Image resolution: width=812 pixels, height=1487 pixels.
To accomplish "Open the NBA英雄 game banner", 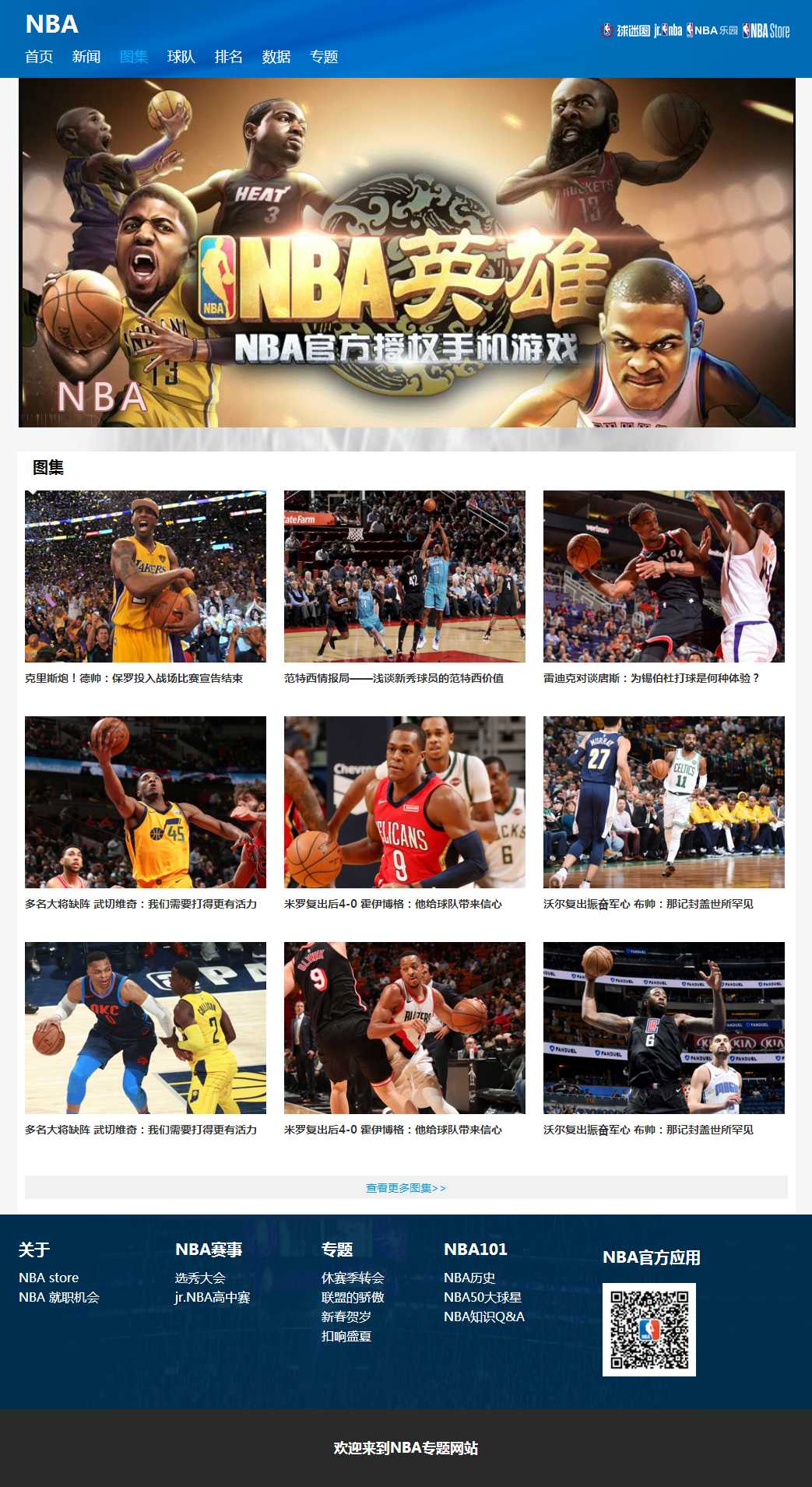I will pyautogui.click(x=406, y=253).
